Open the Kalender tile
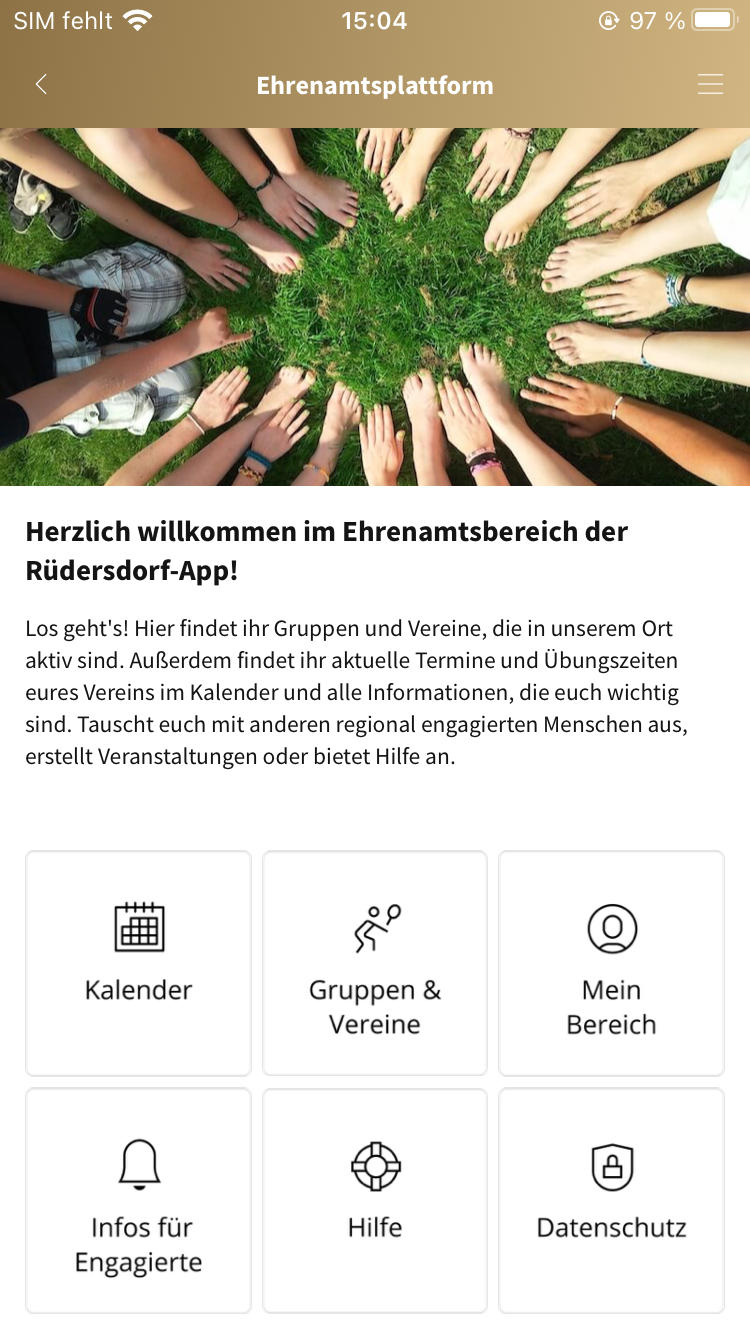750x1334 pixels. point(138,963)
